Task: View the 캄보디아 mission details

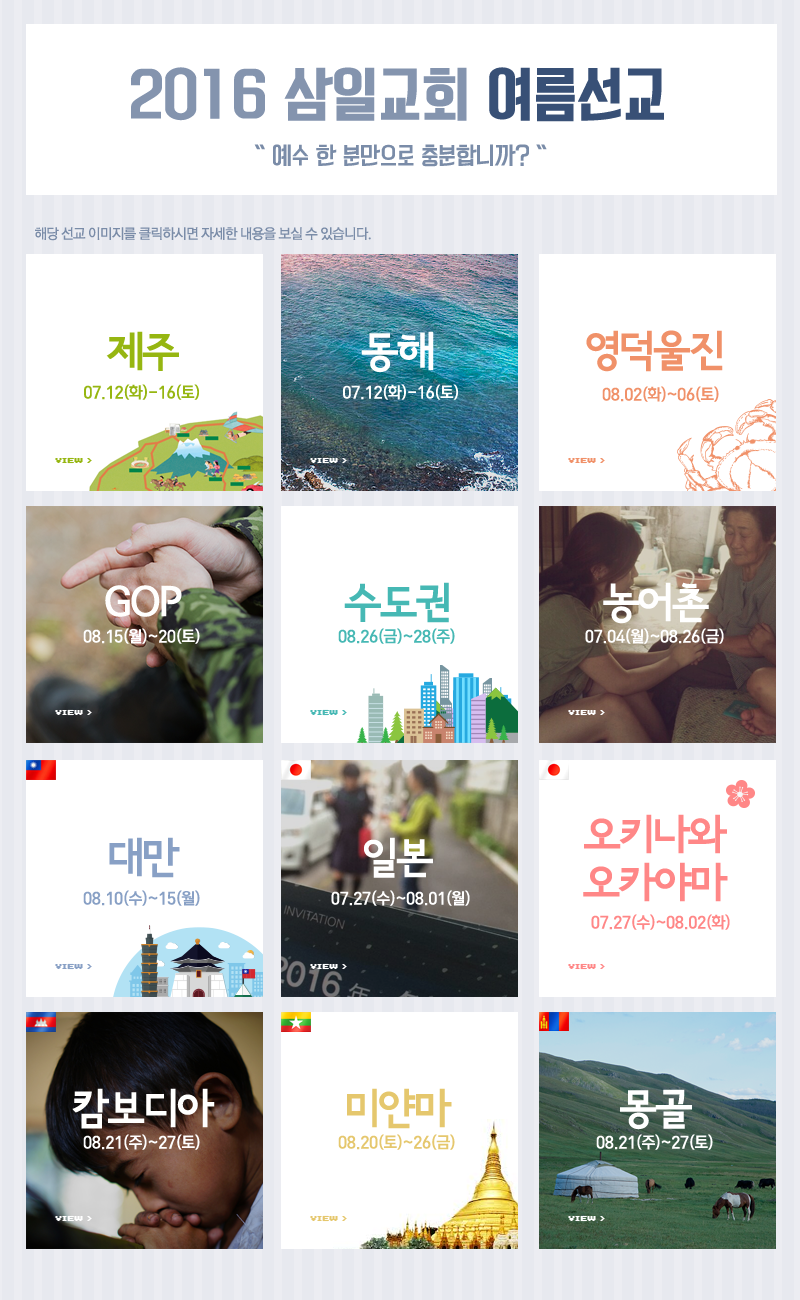Action: tap(144, 1130)
